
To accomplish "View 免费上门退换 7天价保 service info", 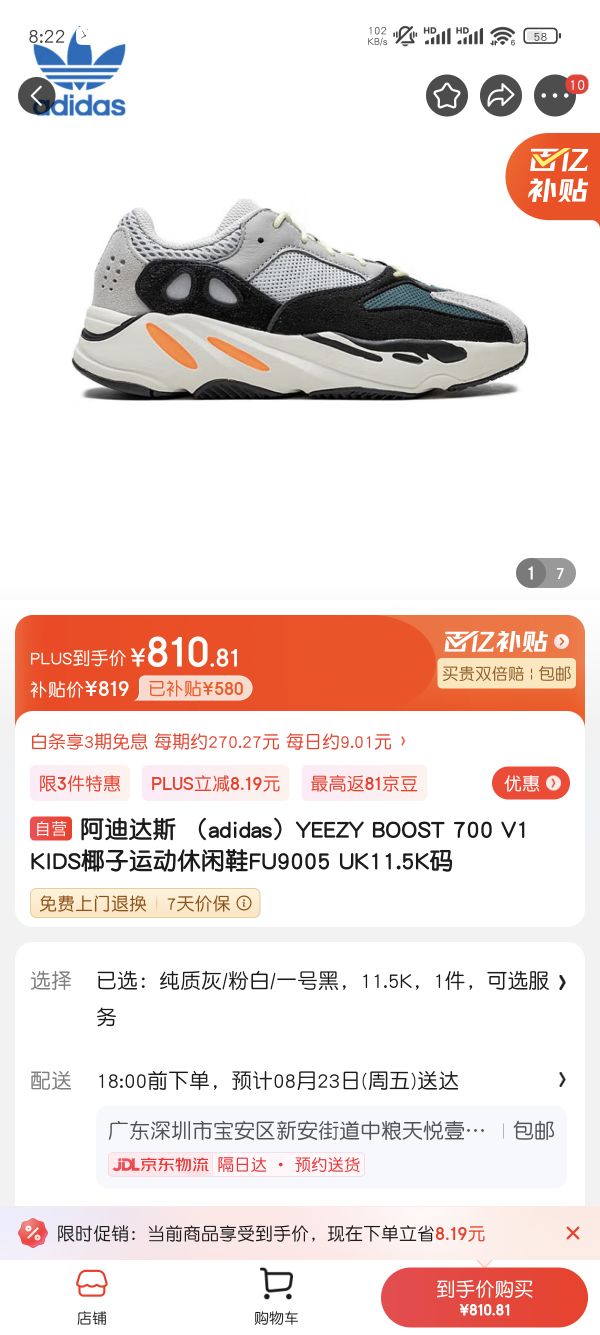I will [x=145, y=903].
